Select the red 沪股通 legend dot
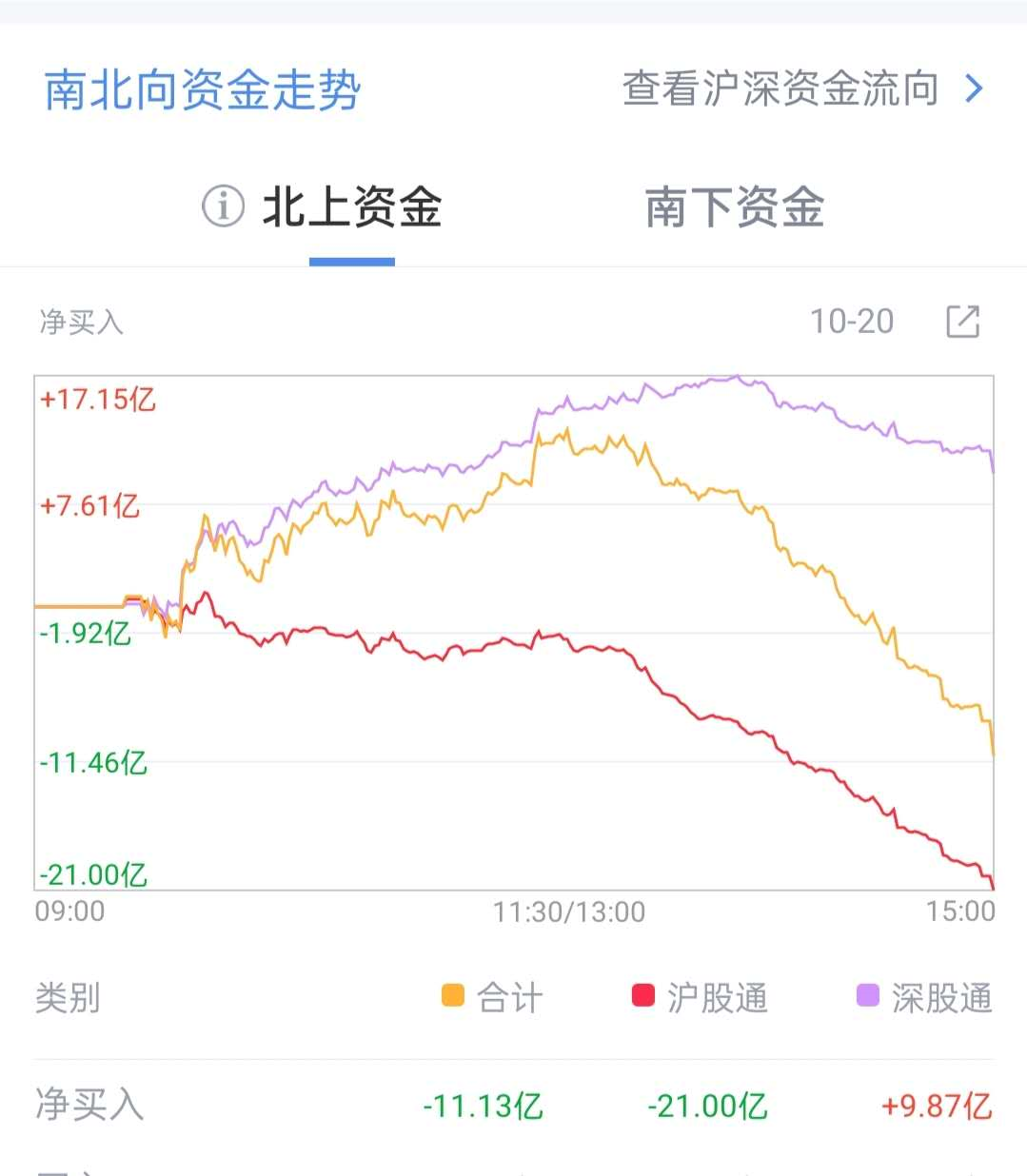This screenshot has height=1176, width=1027. (x=642, y=997)
